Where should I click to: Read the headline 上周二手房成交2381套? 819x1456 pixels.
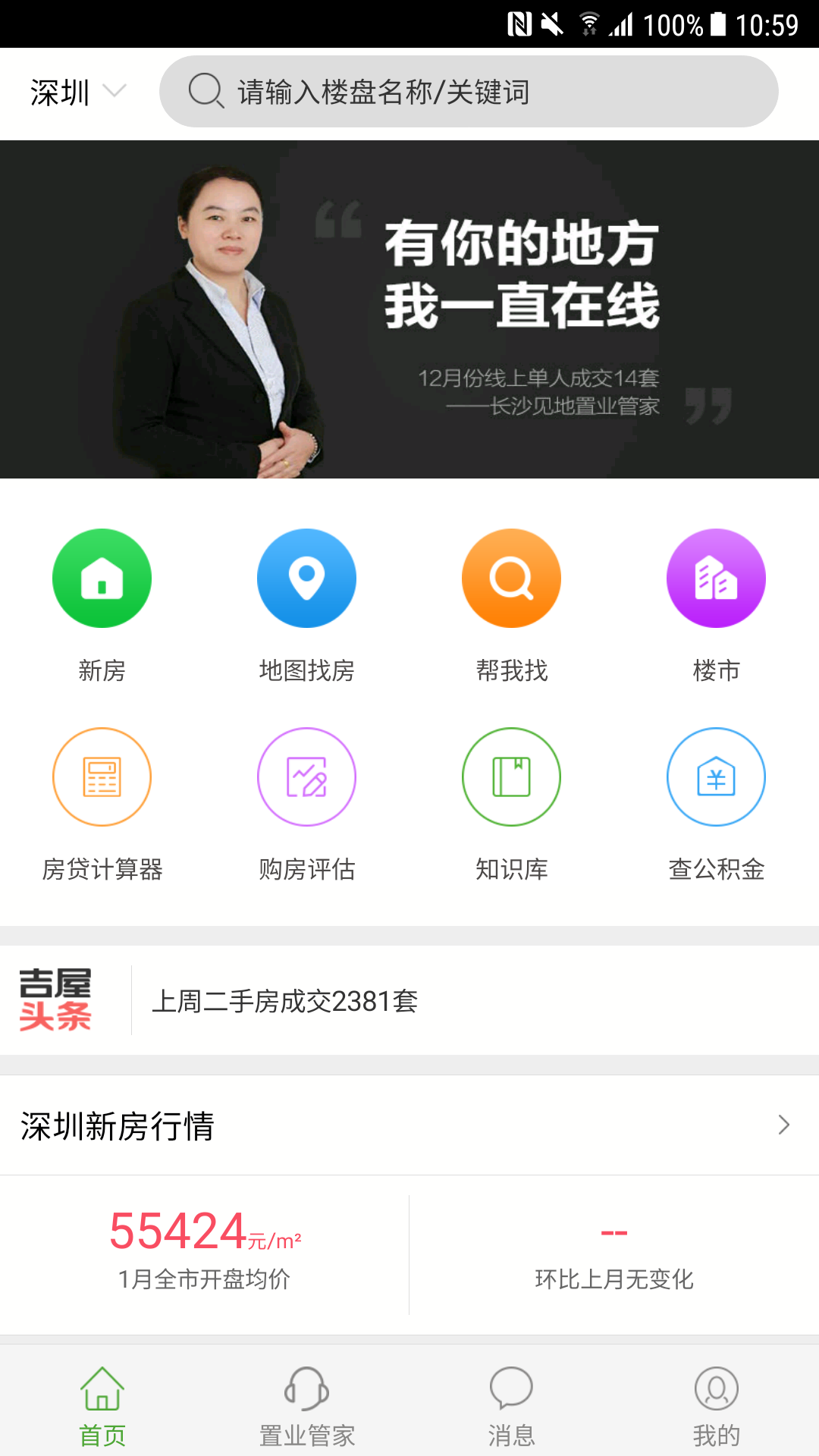tap(285, 1001)
